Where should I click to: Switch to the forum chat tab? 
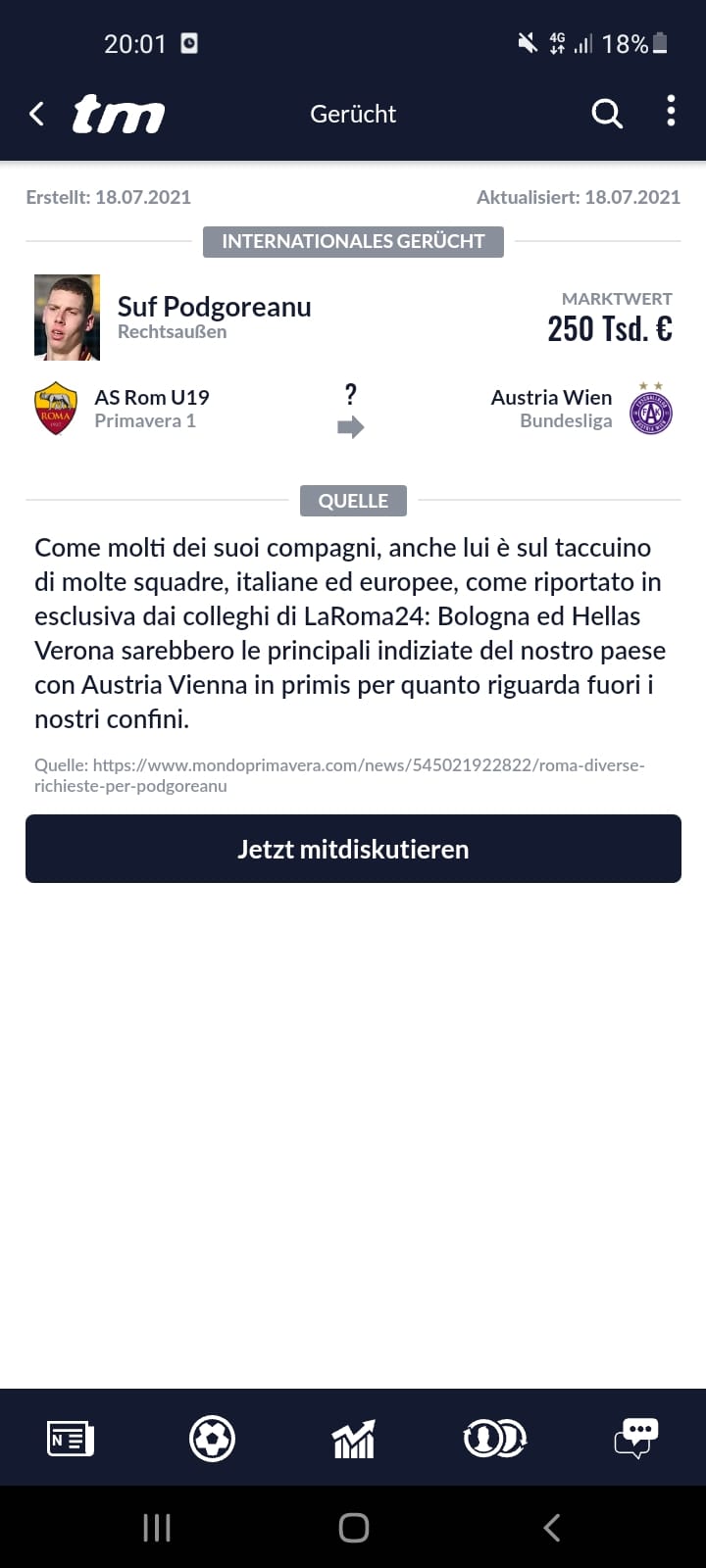pos(635,1438)
